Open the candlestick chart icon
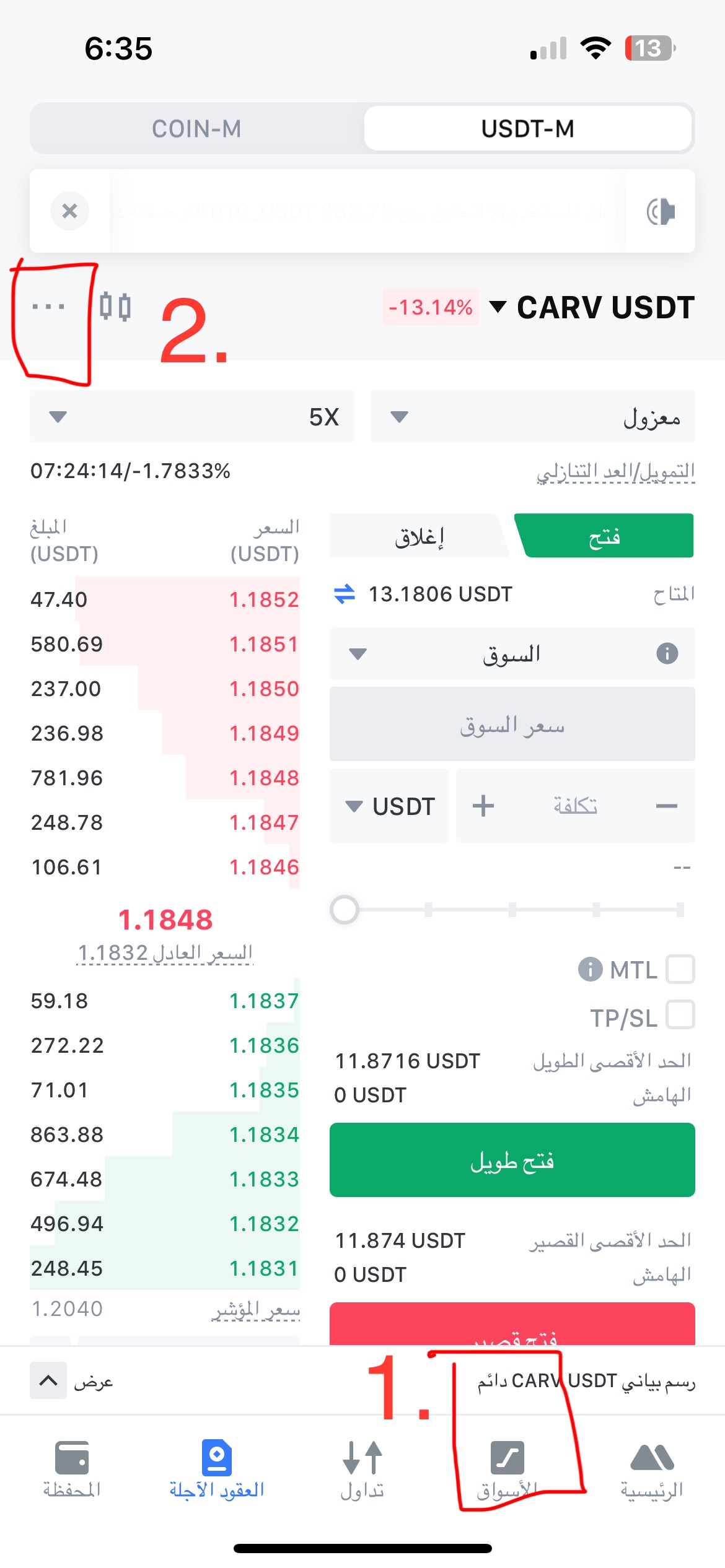Image resolution: width=725 pixels, height=1568 pixels. pos(115,307)
